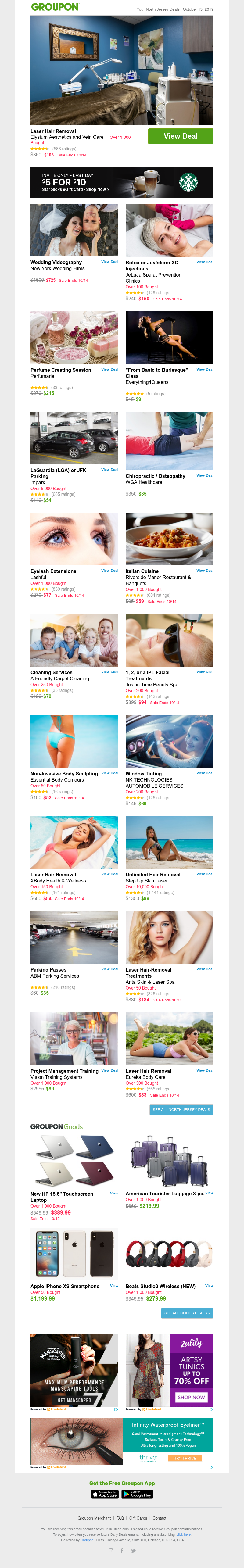Open the FAQ footer link
Image resolution: width=244 pixels, height=1568 pixels.
[120, 1518]
